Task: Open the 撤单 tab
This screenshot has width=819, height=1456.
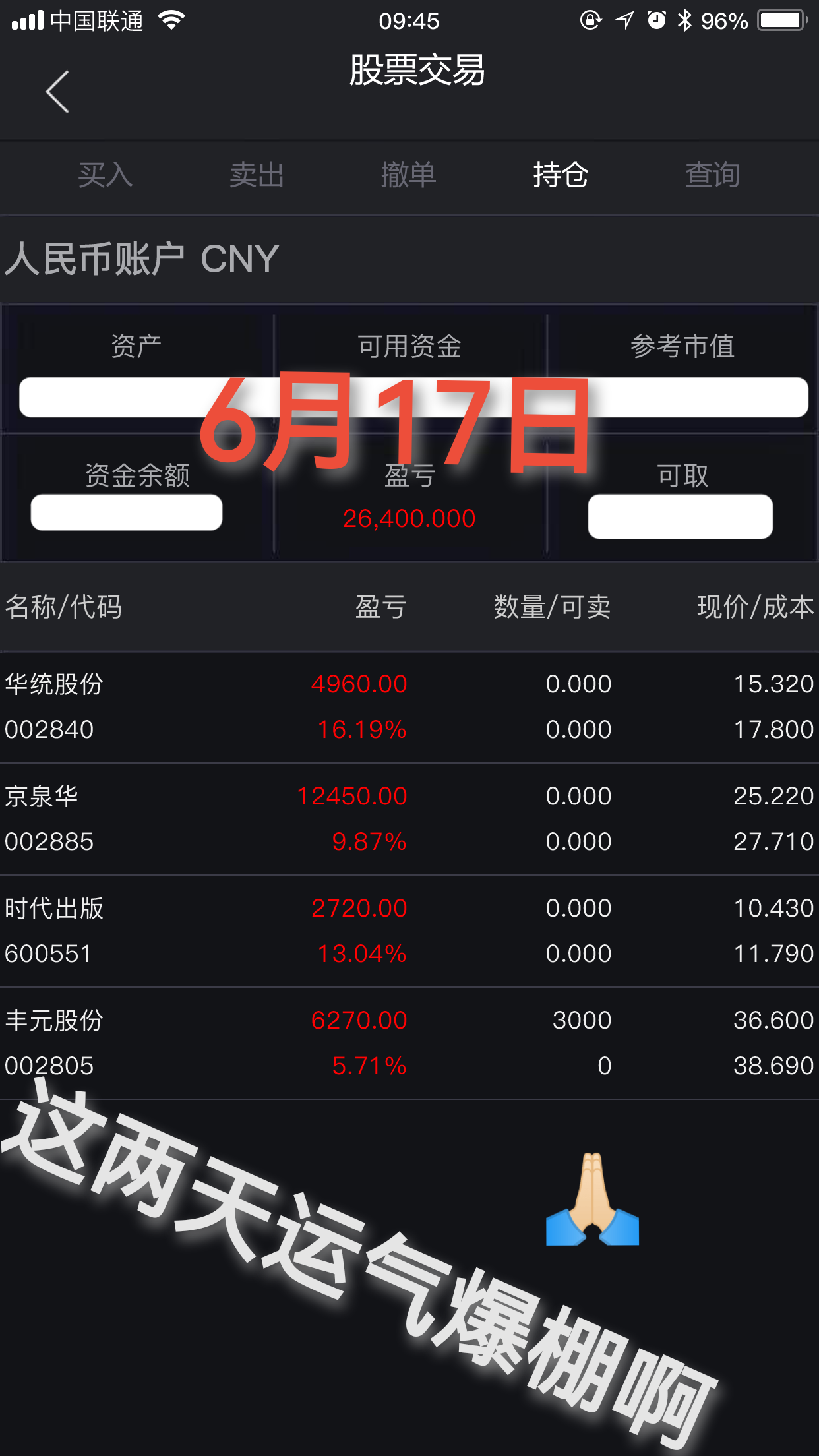Action: pos(409,175)
